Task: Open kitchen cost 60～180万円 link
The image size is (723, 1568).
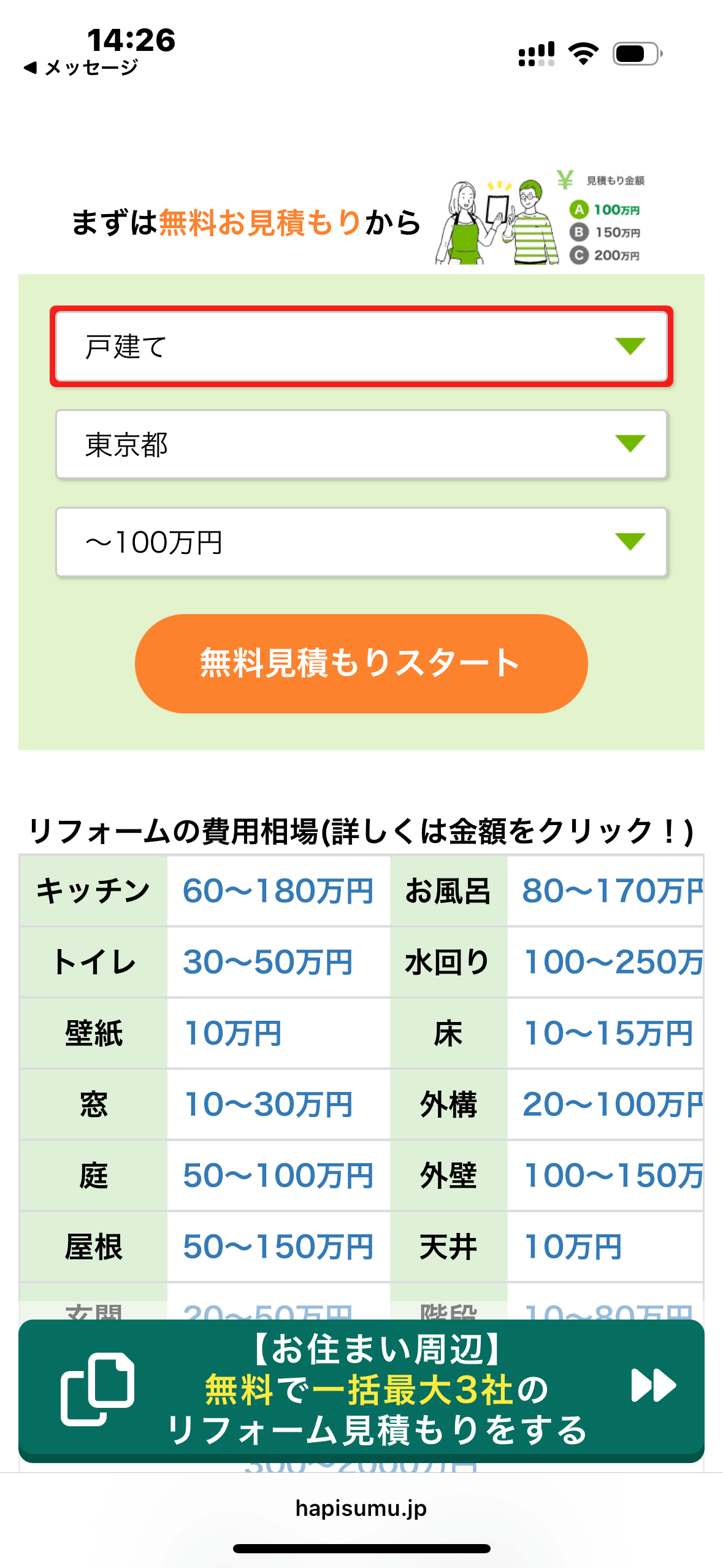Action: [x=278, y=891]
